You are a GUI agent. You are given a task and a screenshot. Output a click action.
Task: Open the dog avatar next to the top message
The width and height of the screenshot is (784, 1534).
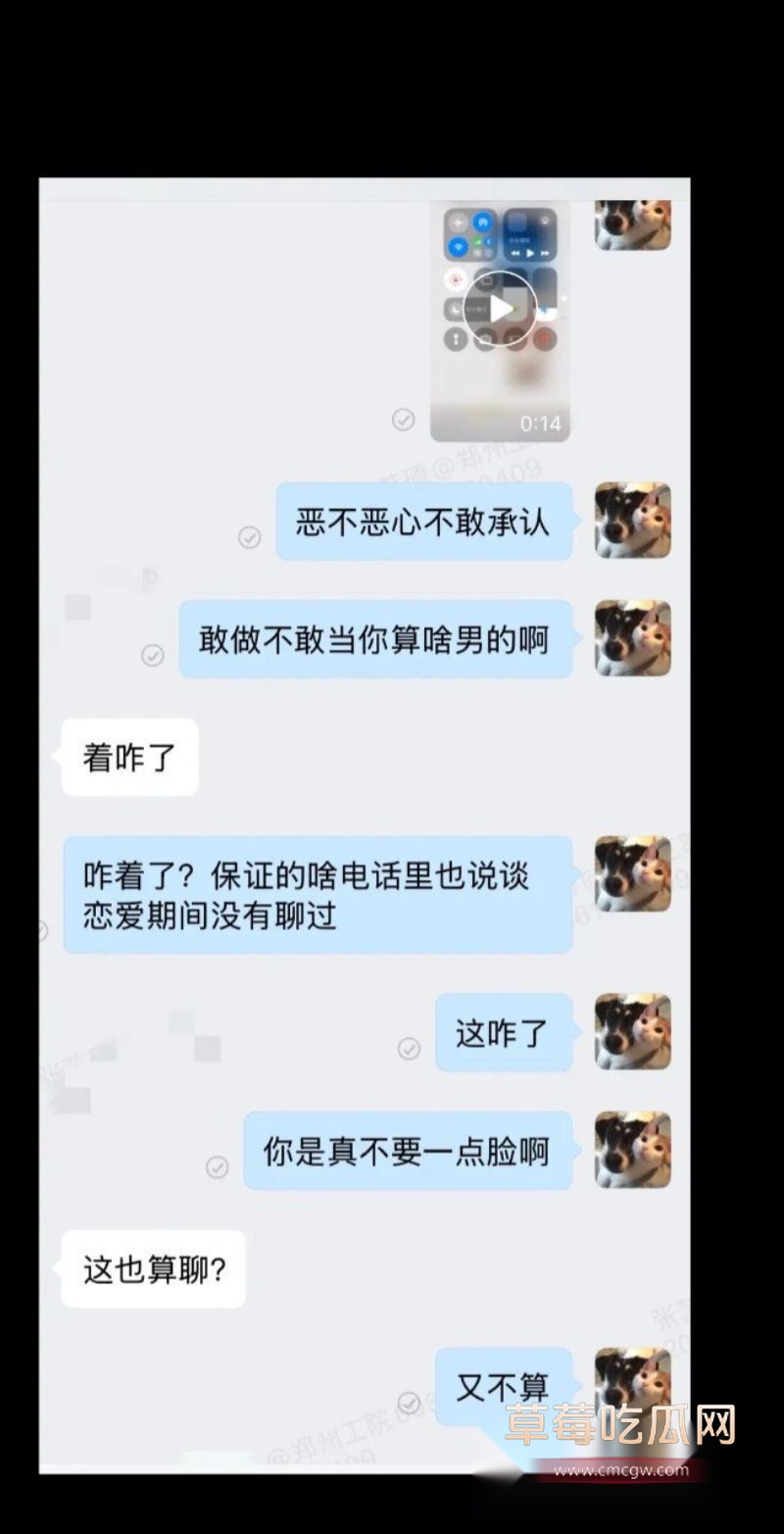click(x=632, y=223)
